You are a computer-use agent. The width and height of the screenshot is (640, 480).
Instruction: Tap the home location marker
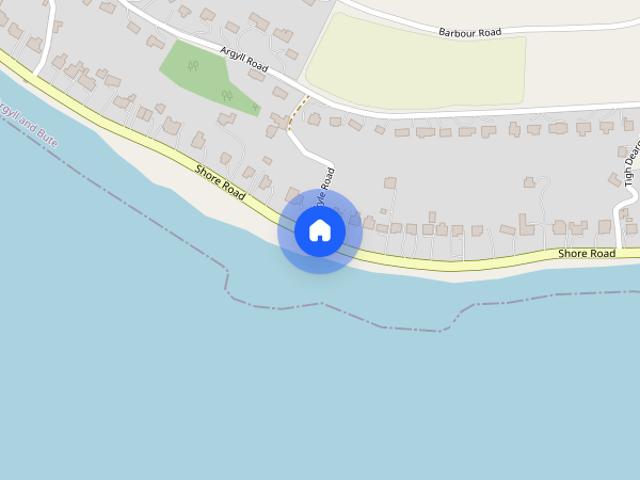[320, 231]
